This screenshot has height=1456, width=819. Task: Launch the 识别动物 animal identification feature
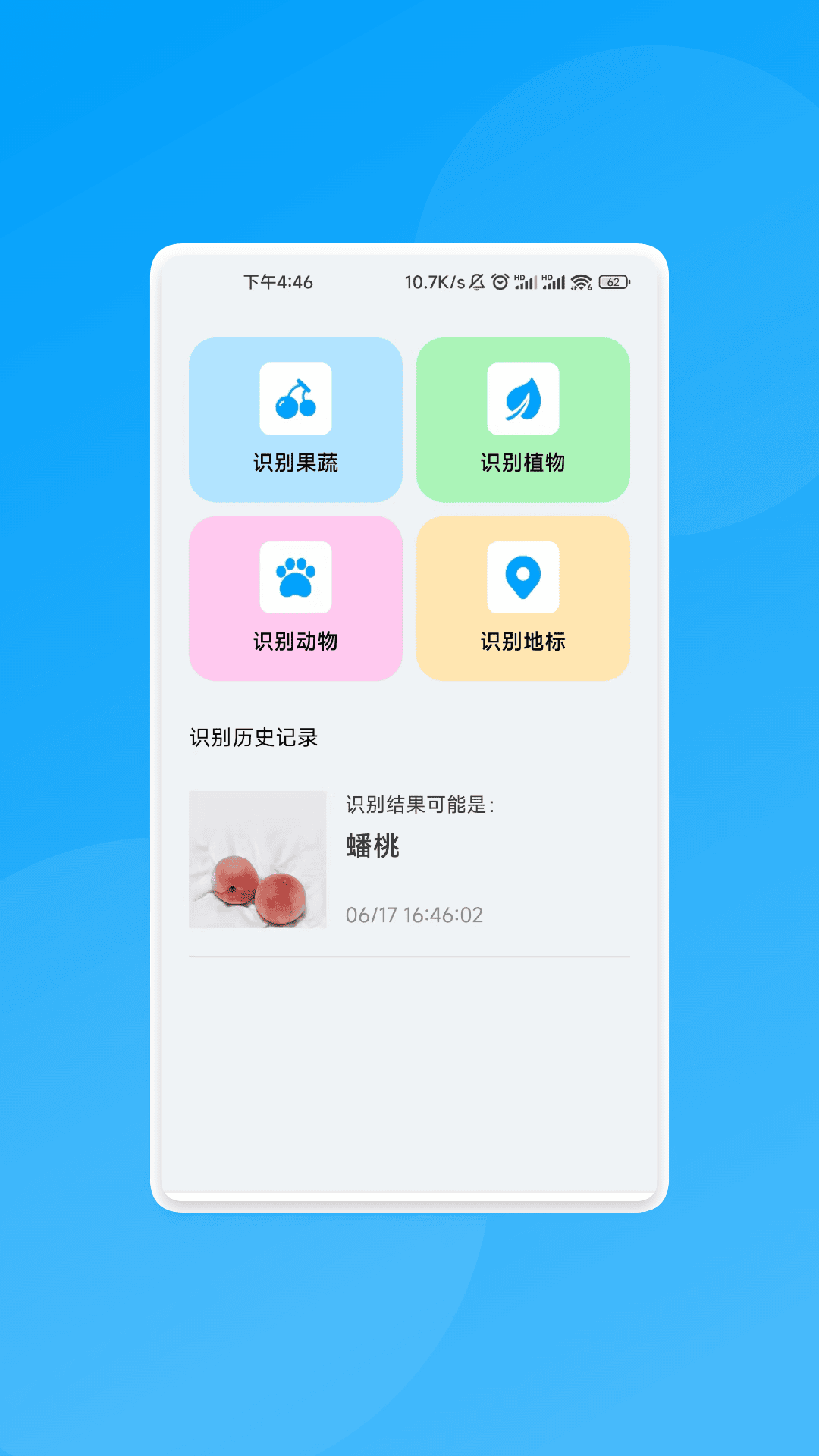click(296, 641)
